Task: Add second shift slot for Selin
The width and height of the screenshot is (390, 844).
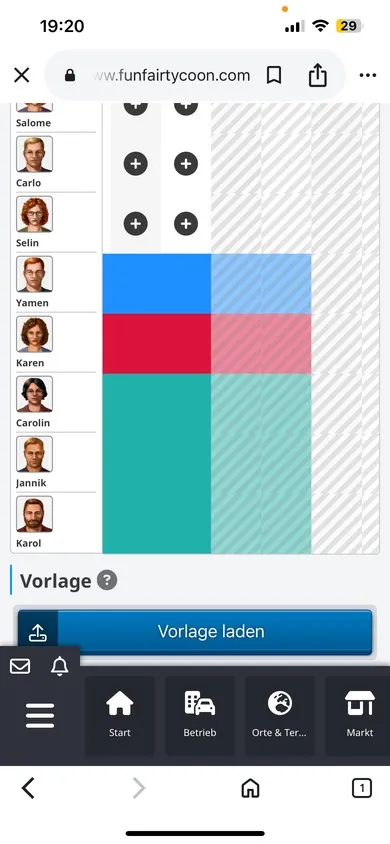Action: point(186,223)
